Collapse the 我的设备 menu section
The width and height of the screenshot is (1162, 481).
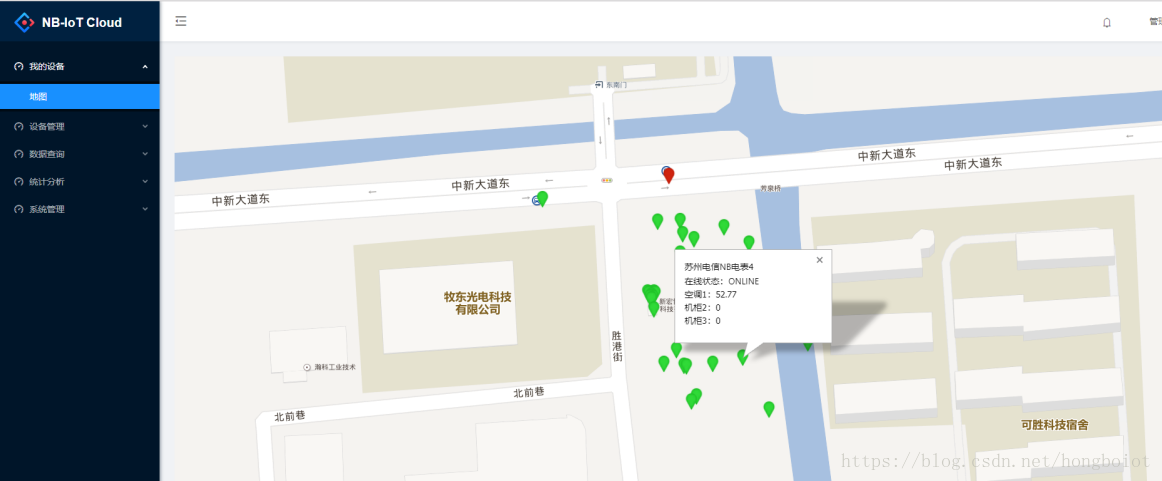point(80,66)
